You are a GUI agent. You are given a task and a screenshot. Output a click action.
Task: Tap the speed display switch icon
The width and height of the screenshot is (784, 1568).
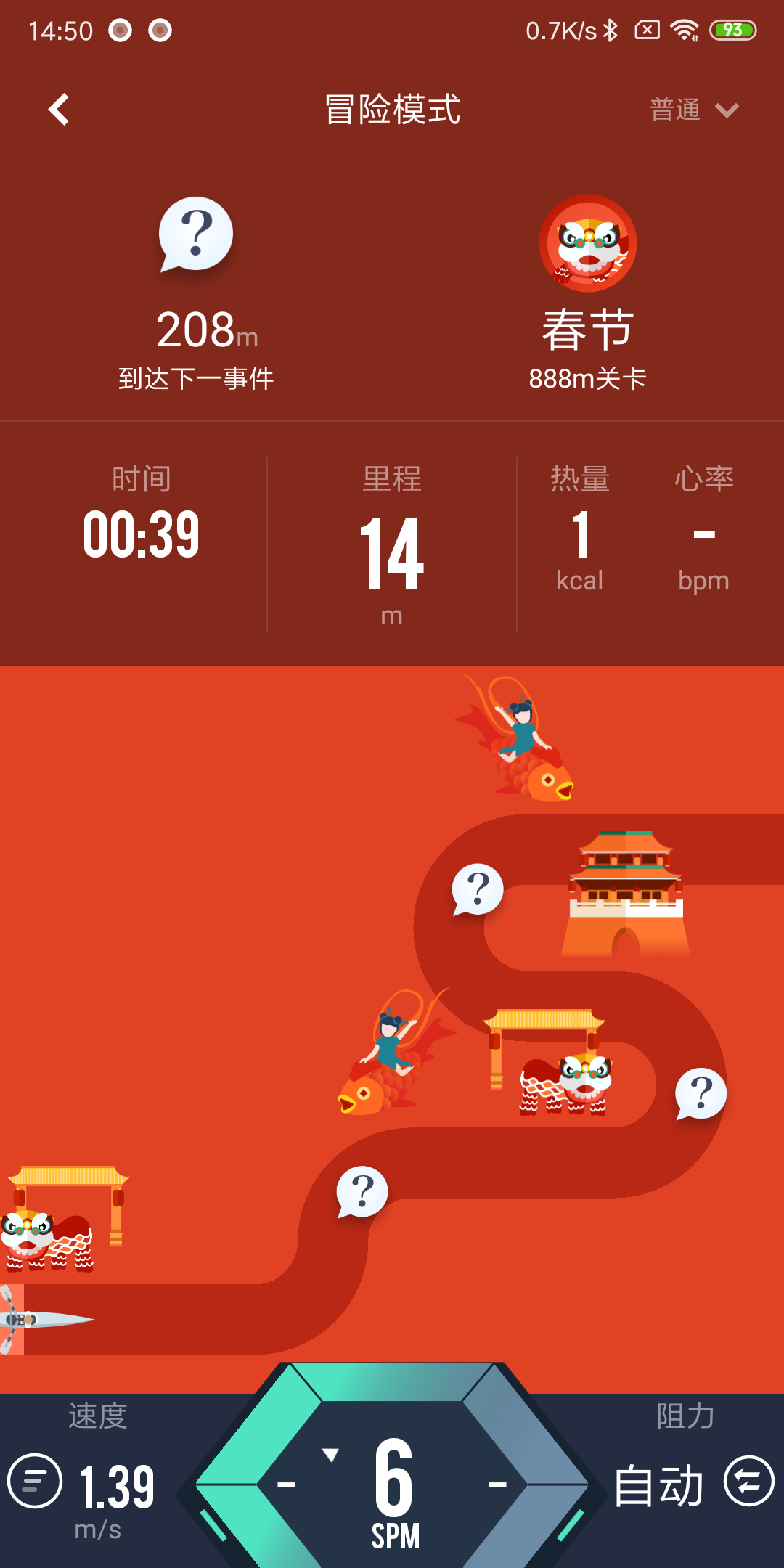tap(35, 1481)
